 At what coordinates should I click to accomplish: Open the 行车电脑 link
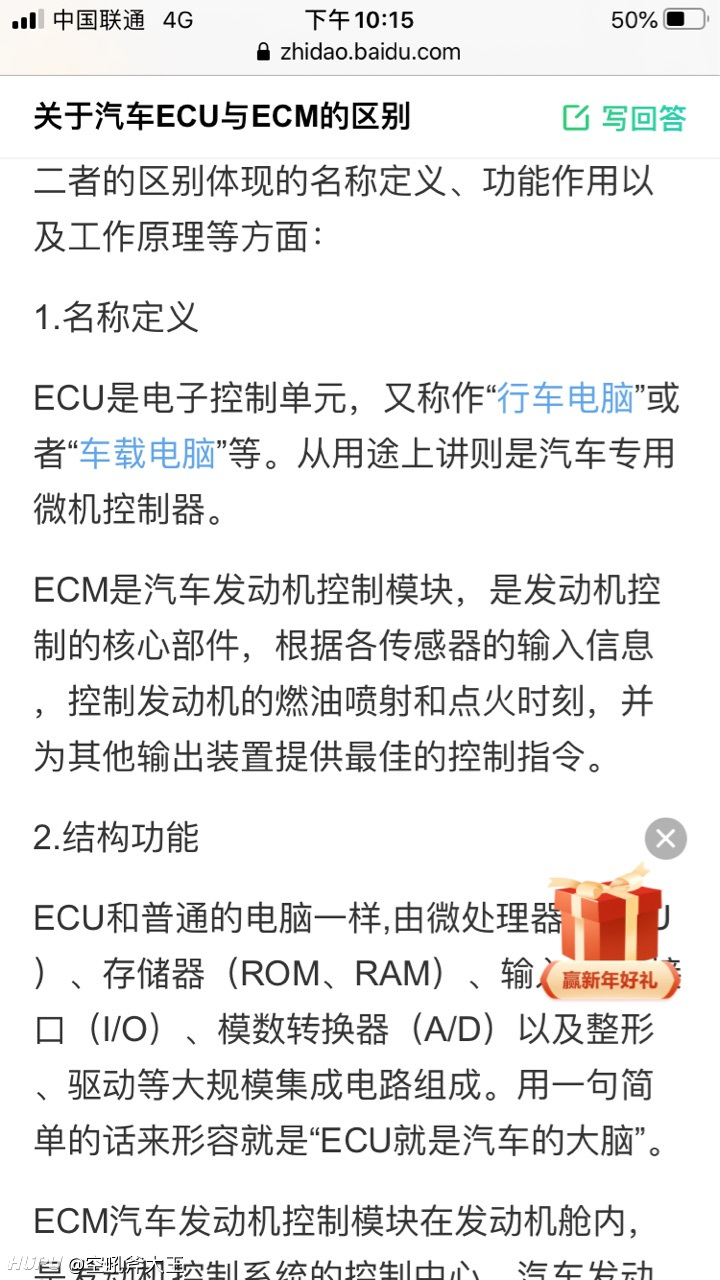(x=567, y=399)
